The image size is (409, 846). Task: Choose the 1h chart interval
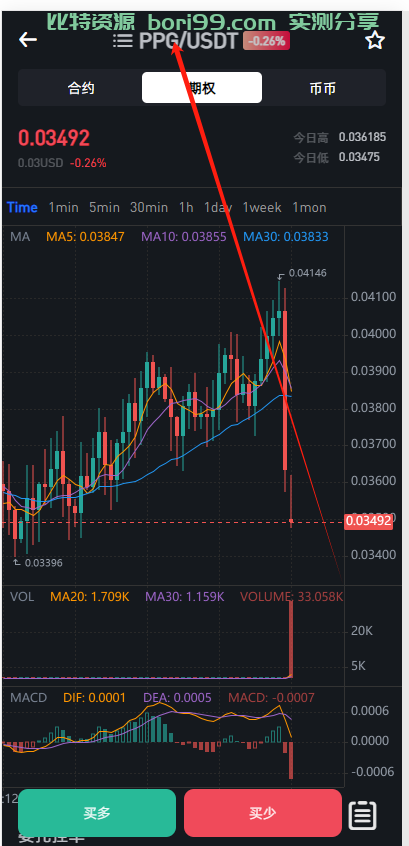pos(186,207)
